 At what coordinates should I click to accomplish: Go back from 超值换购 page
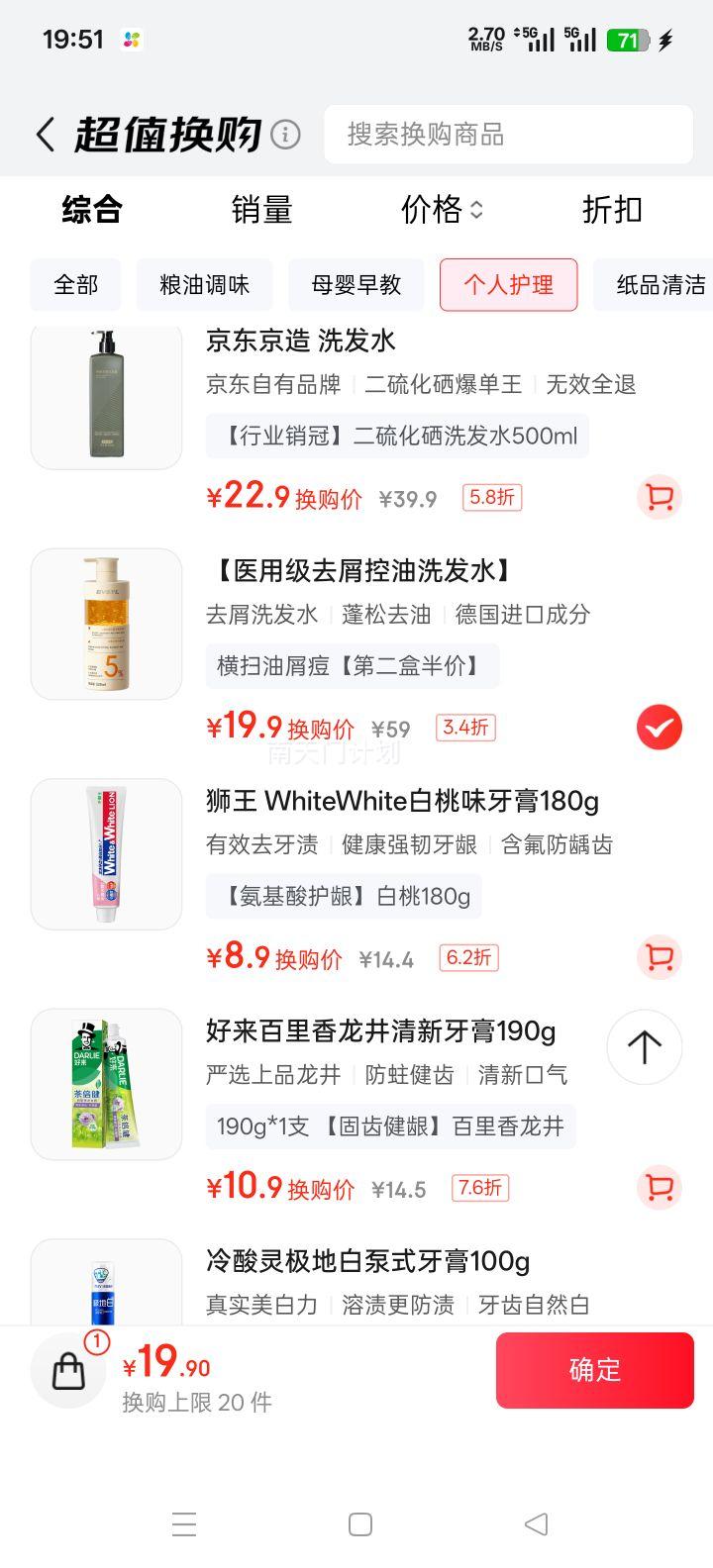click(45, 135)
